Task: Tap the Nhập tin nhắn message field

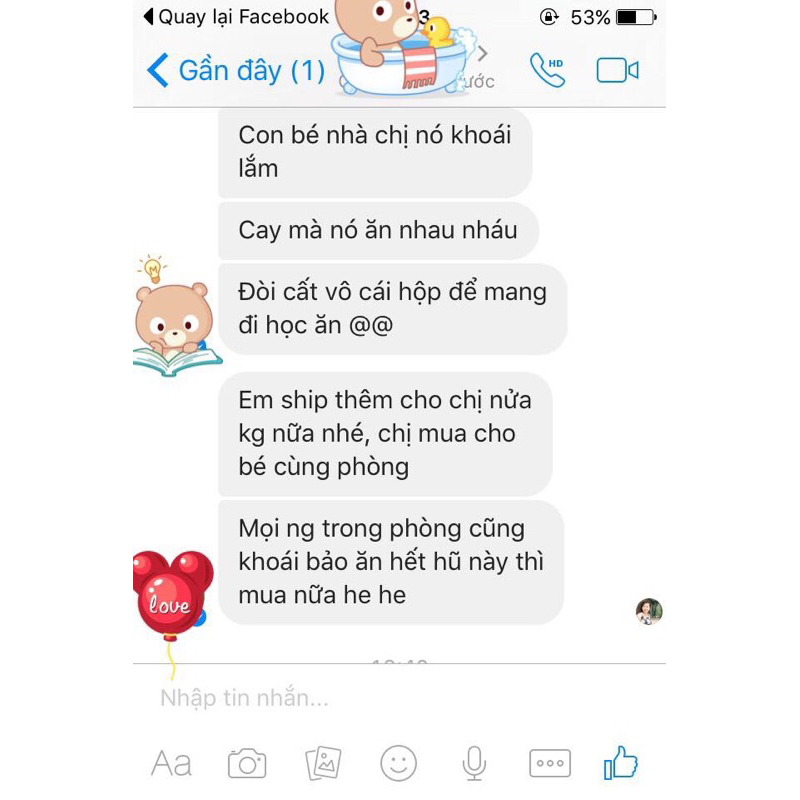Action: coord(400,698)
